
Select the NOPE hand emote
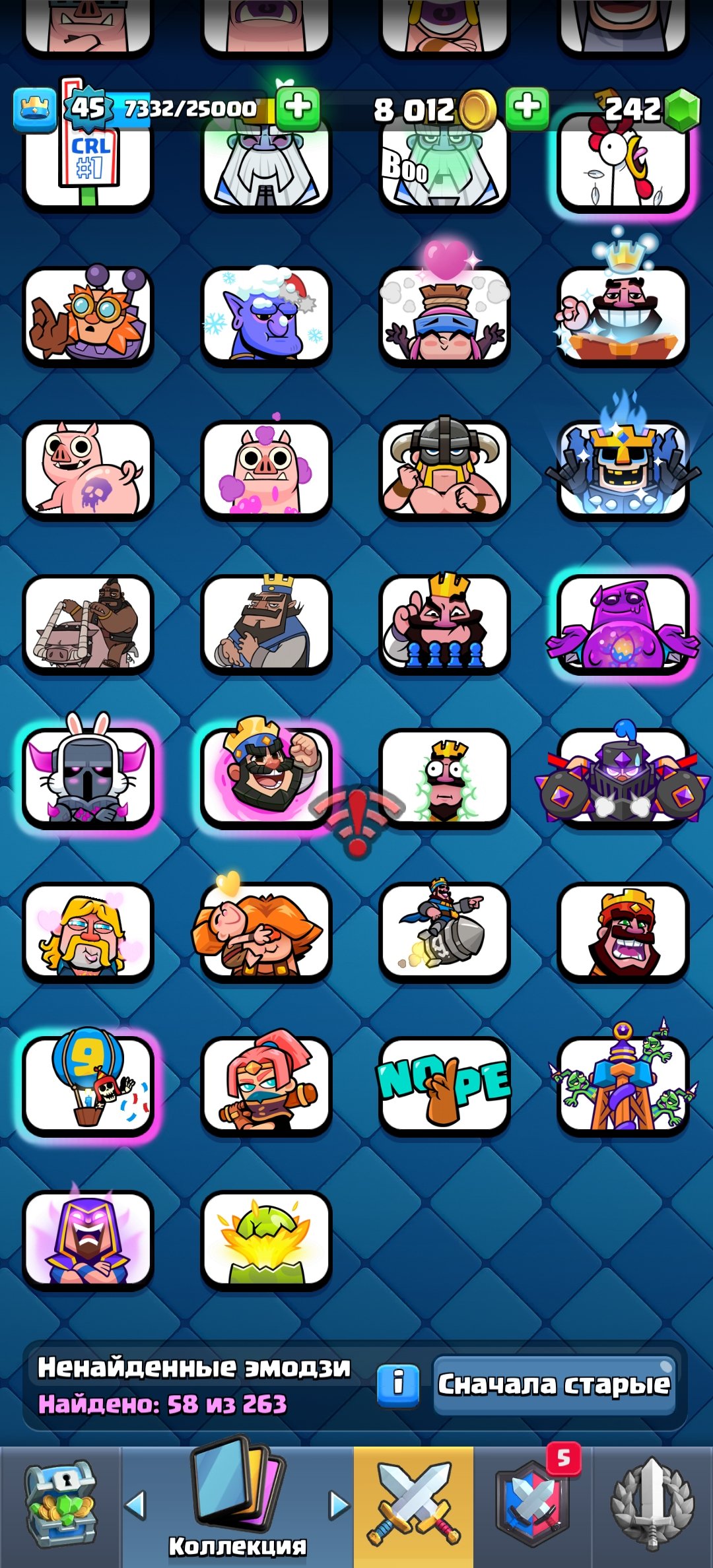(x=444, y=1085)
